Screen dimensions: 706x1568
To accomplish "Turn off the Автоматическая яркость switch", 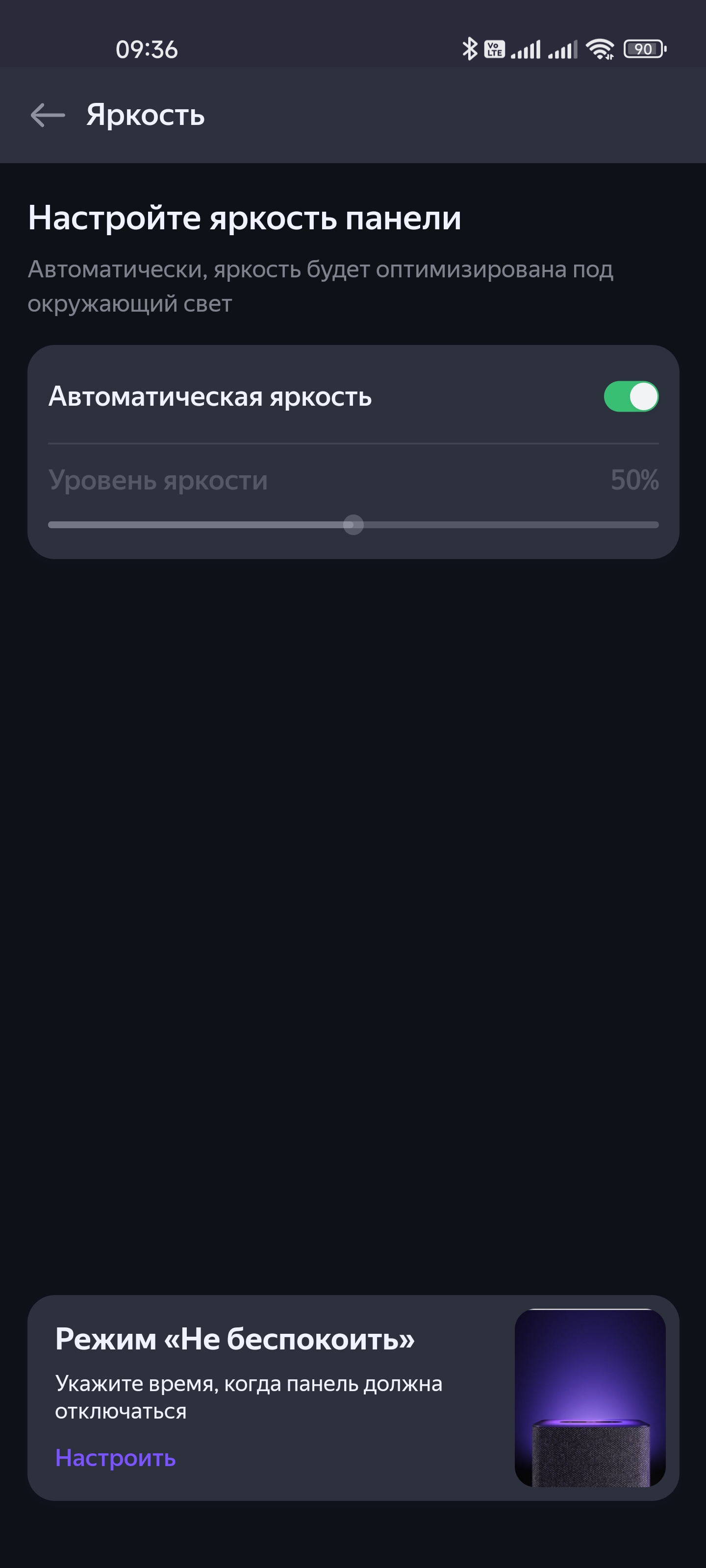I will [x=630, y=397].
